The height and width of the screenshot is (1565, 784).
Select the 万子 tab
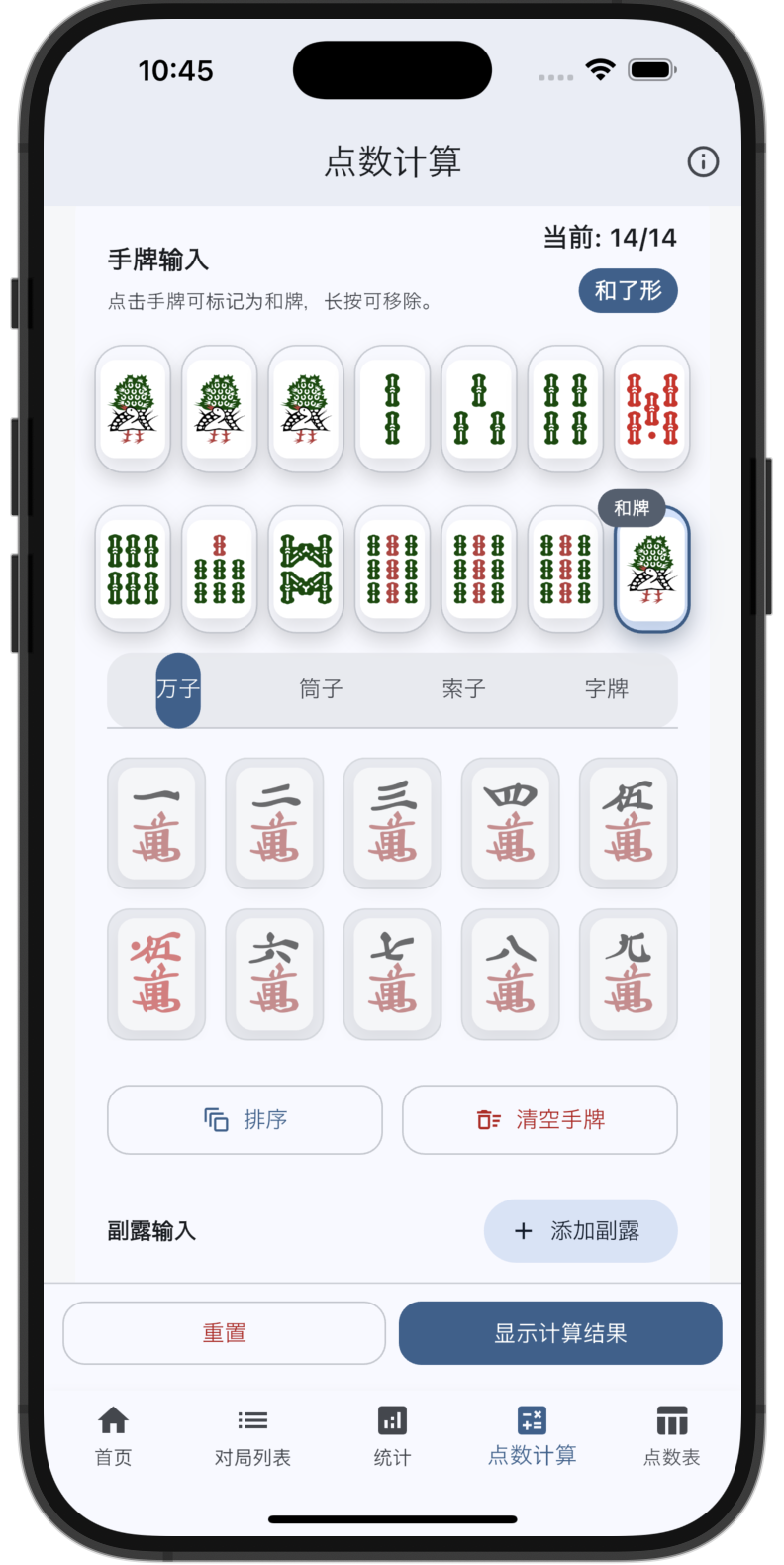[x=178, y=689]
